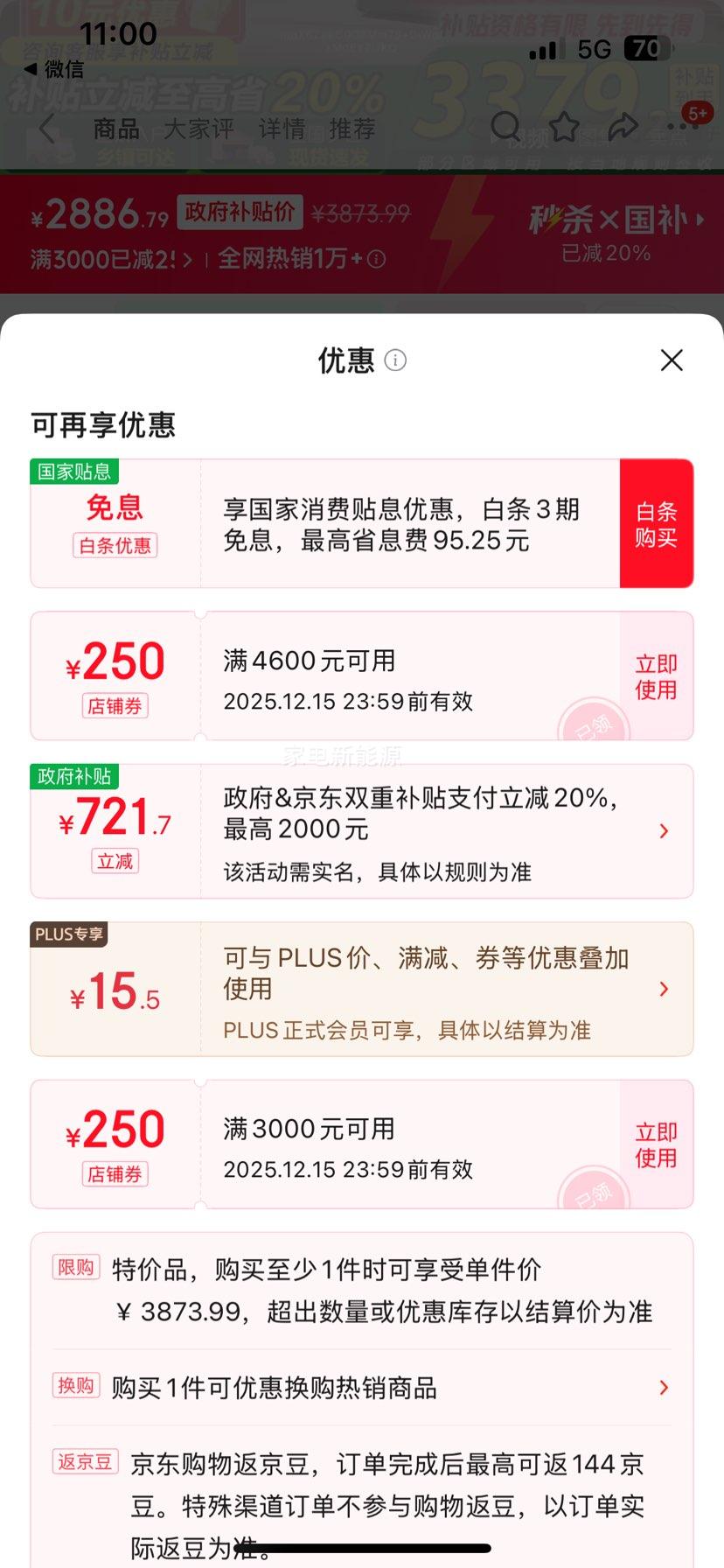Tap 立即使用 on the ¥250 满3000 coupon
This screenshot has width=724, height=1568.
[655, 1144]
